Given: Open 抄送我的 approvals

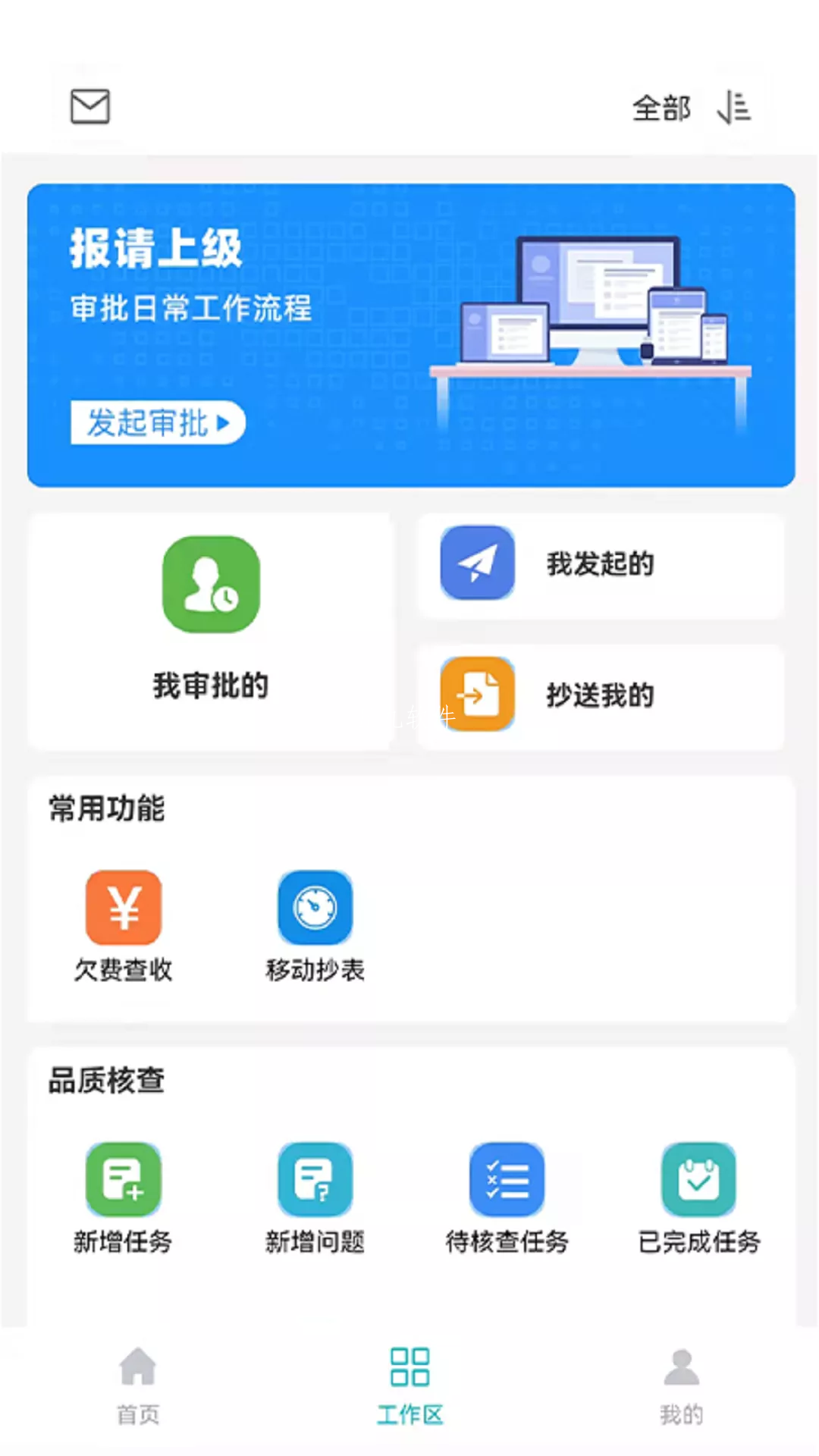Looking at the screenshot, I should (x=601, y=696).
